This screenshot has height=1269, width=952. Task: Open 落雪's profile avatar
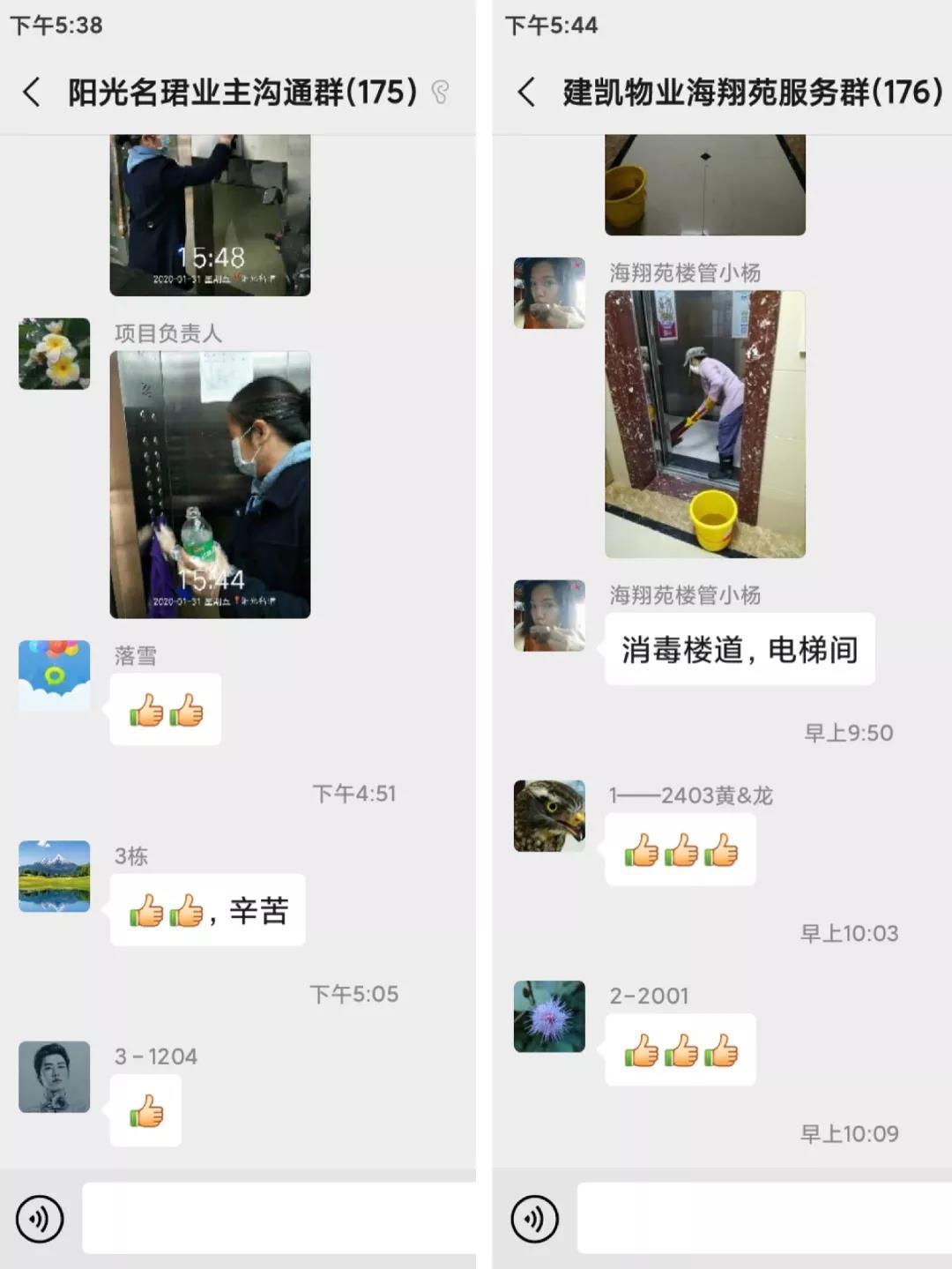(x=54, y=677)
